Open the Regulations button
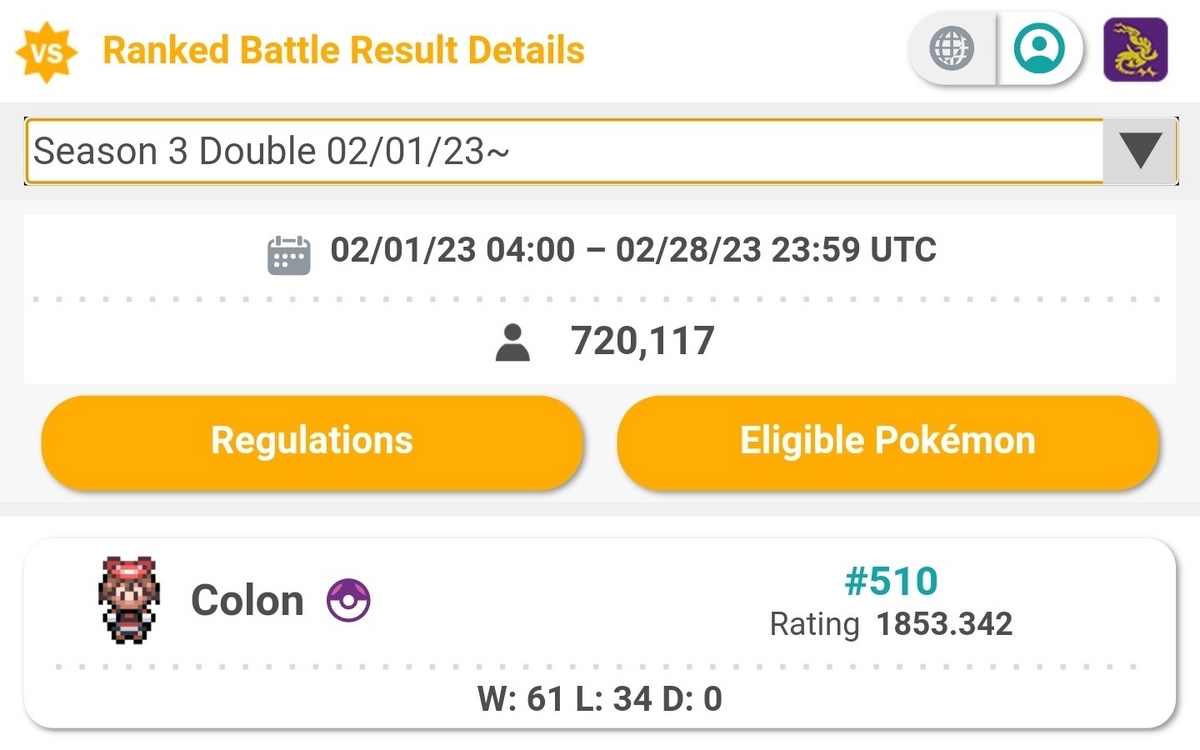The image size is (1200, 750). pos(311,441)
